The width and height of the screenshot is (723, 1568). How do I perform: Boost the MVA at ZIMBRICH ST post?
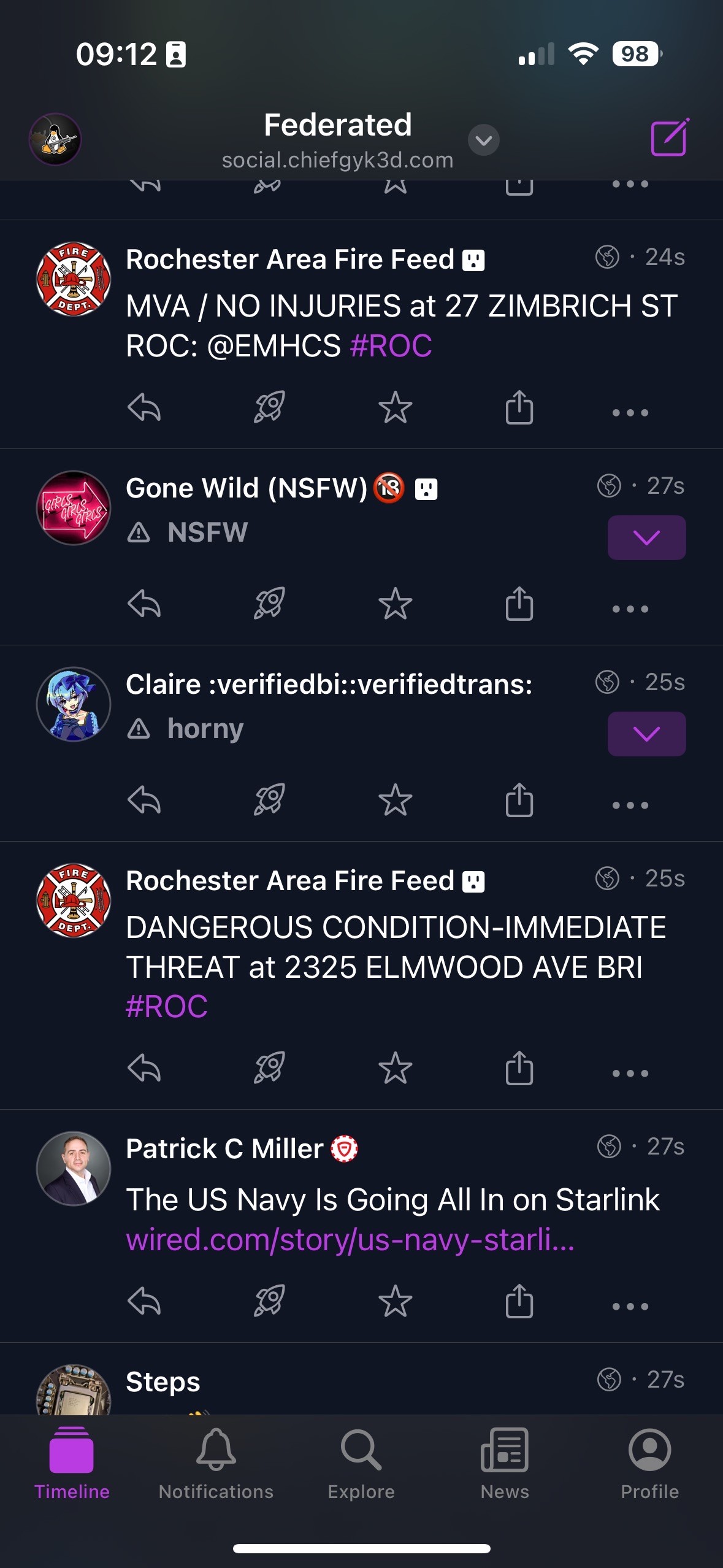270,407
